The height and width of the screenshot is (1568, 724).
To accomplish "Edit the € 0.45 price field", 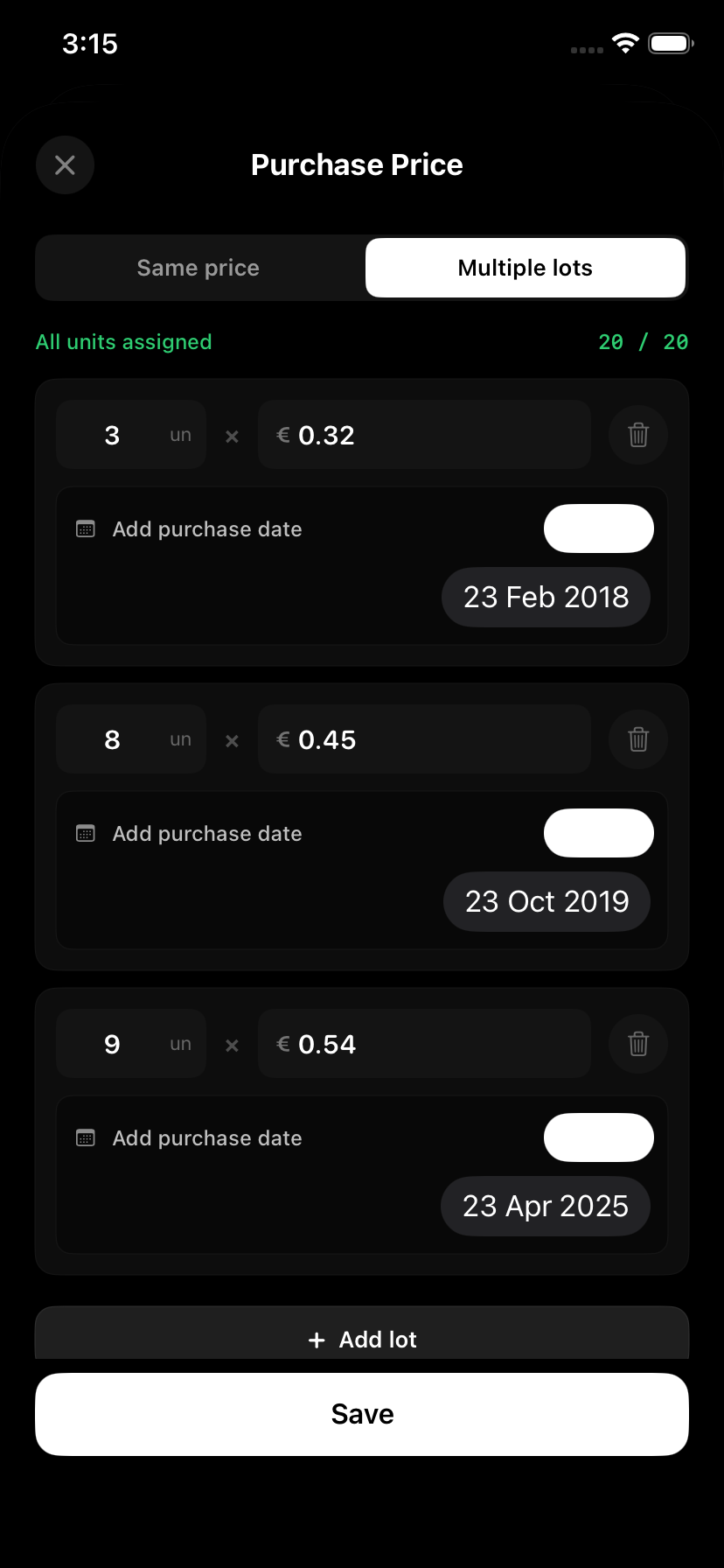I will click(424, 739).
